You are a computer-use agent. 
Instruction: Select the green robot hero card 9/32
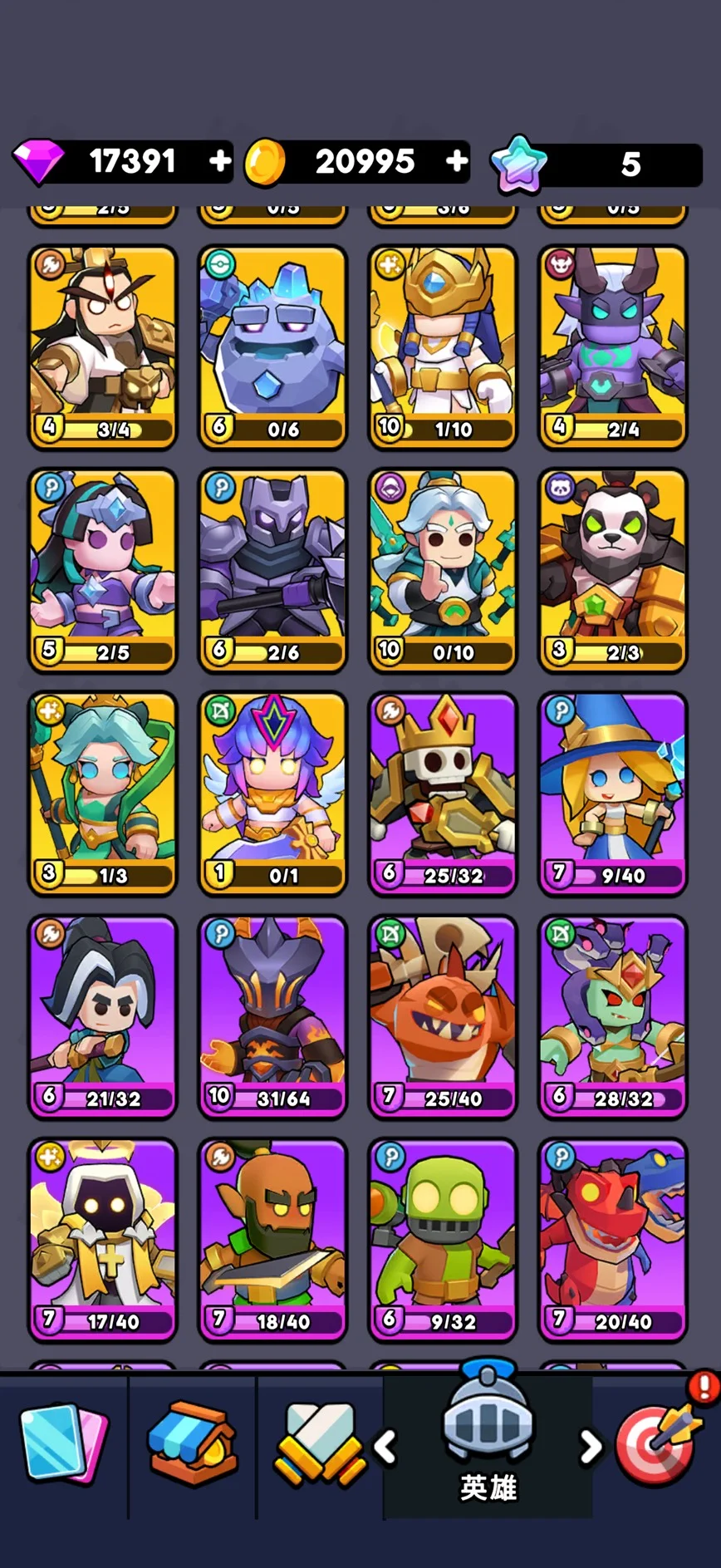click(x=443, y=1238)
